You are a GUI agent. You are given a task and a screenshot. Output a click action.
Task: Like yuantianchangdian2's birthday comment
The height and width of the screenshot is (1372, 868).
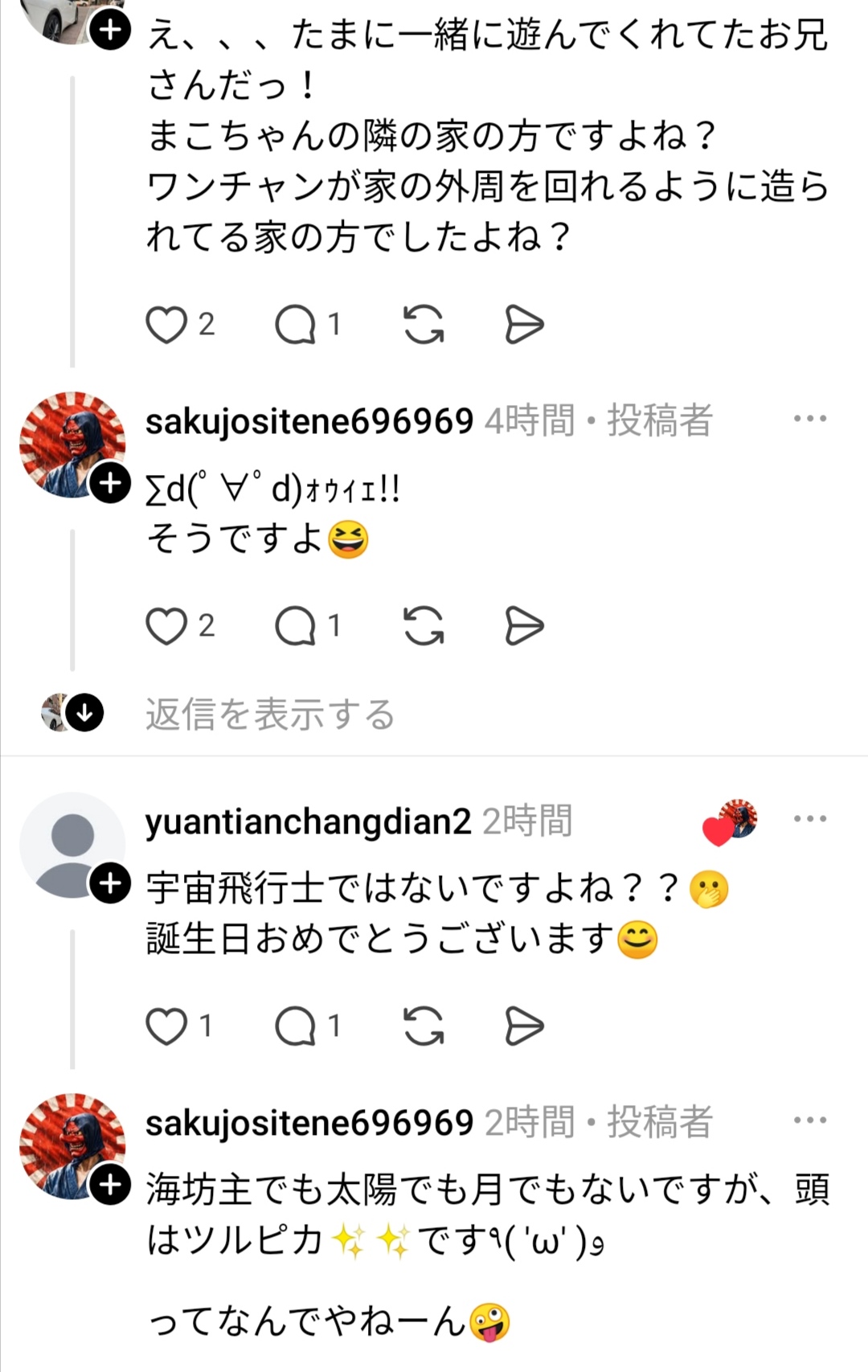[x=166, y=1026]
